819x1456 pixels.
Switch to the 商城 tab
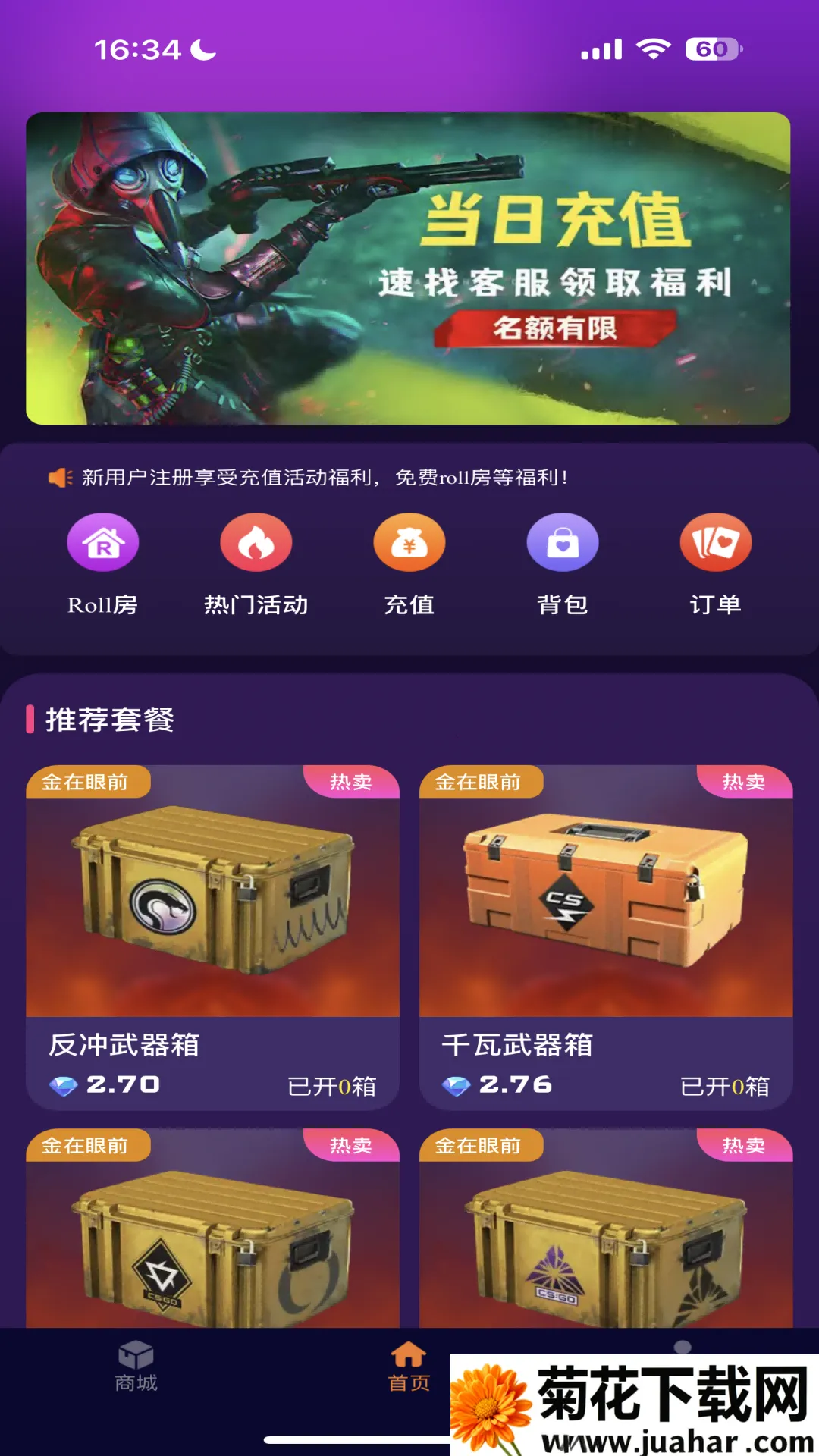pos(136,1367)
